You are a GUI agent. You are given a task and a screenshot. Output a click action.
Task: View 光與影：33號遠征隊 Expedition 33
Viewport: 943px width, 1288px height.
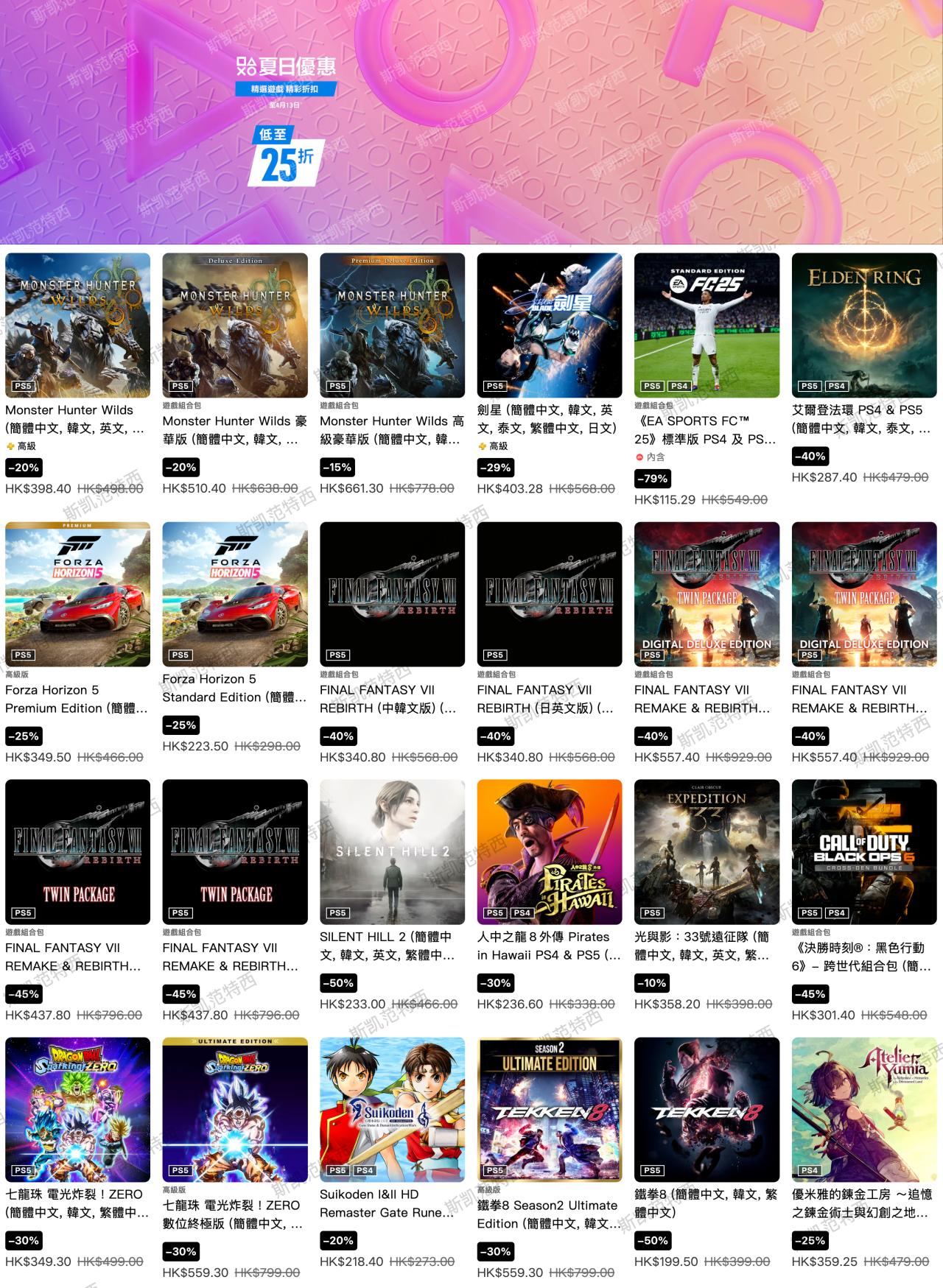click(707, 852)
